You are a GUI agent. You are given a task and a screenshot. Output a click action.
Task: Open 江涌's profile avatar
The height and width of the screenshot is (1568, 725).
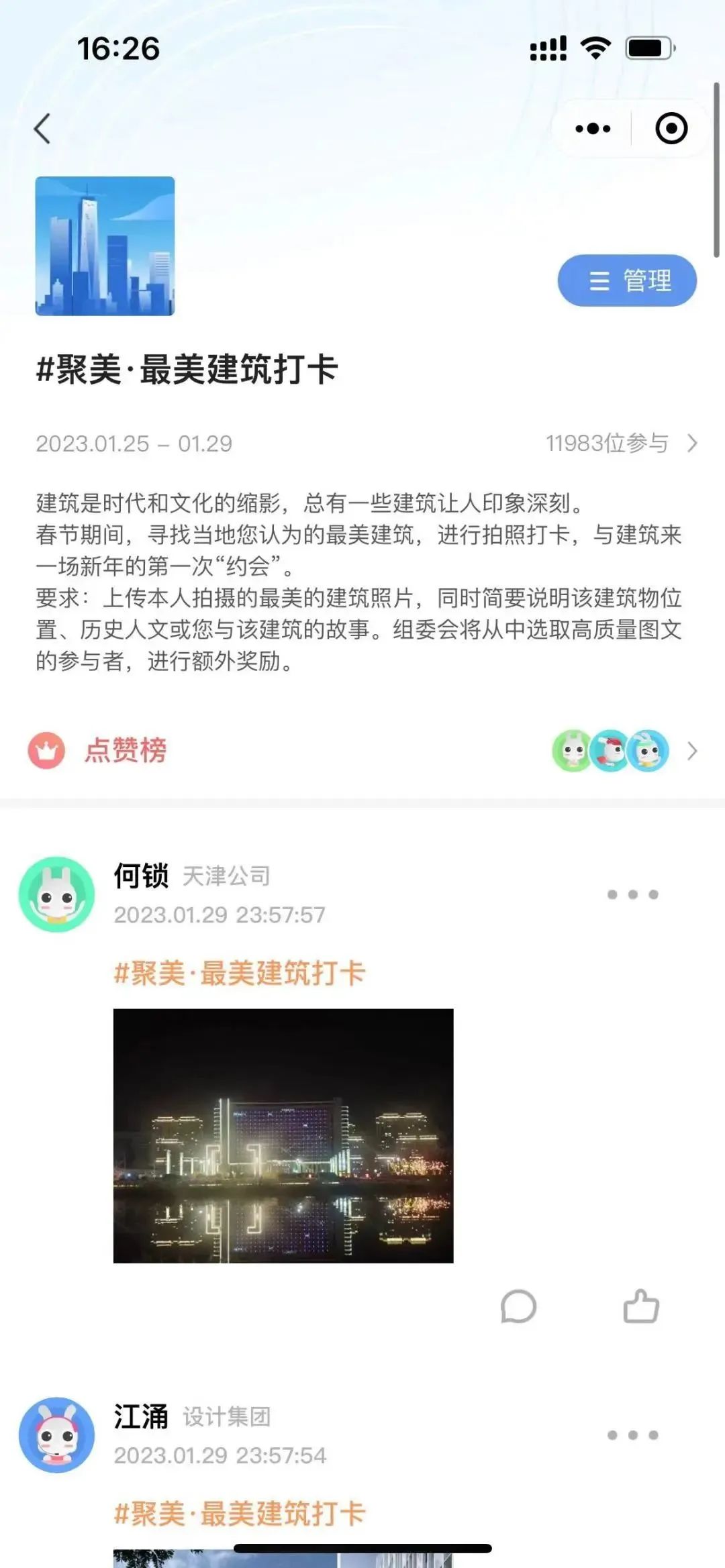click(x=56, y=1434)
